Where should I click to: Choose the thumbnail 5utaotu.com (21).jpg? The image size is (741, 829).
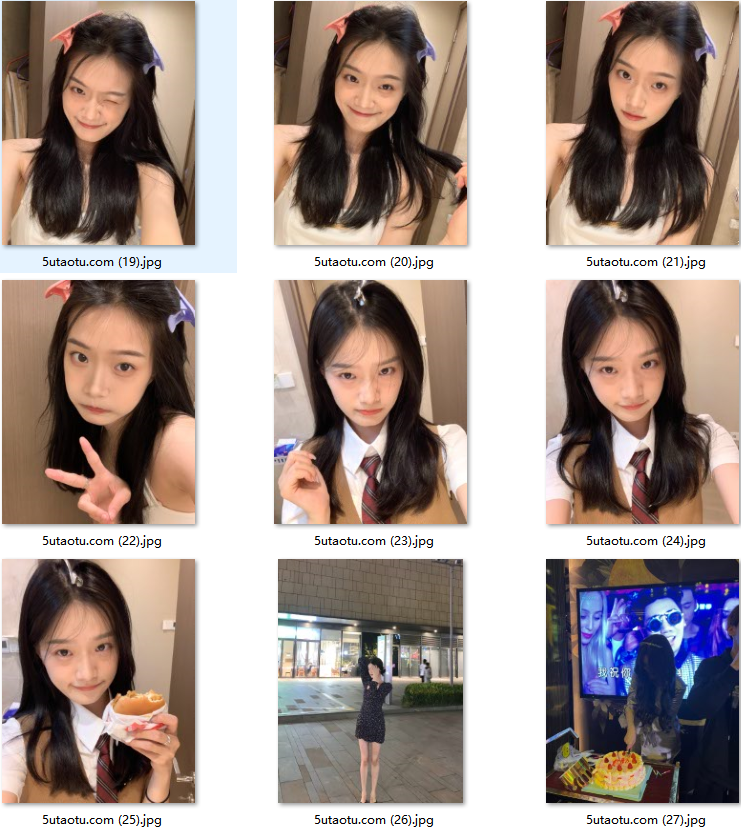tap(643, 124)
